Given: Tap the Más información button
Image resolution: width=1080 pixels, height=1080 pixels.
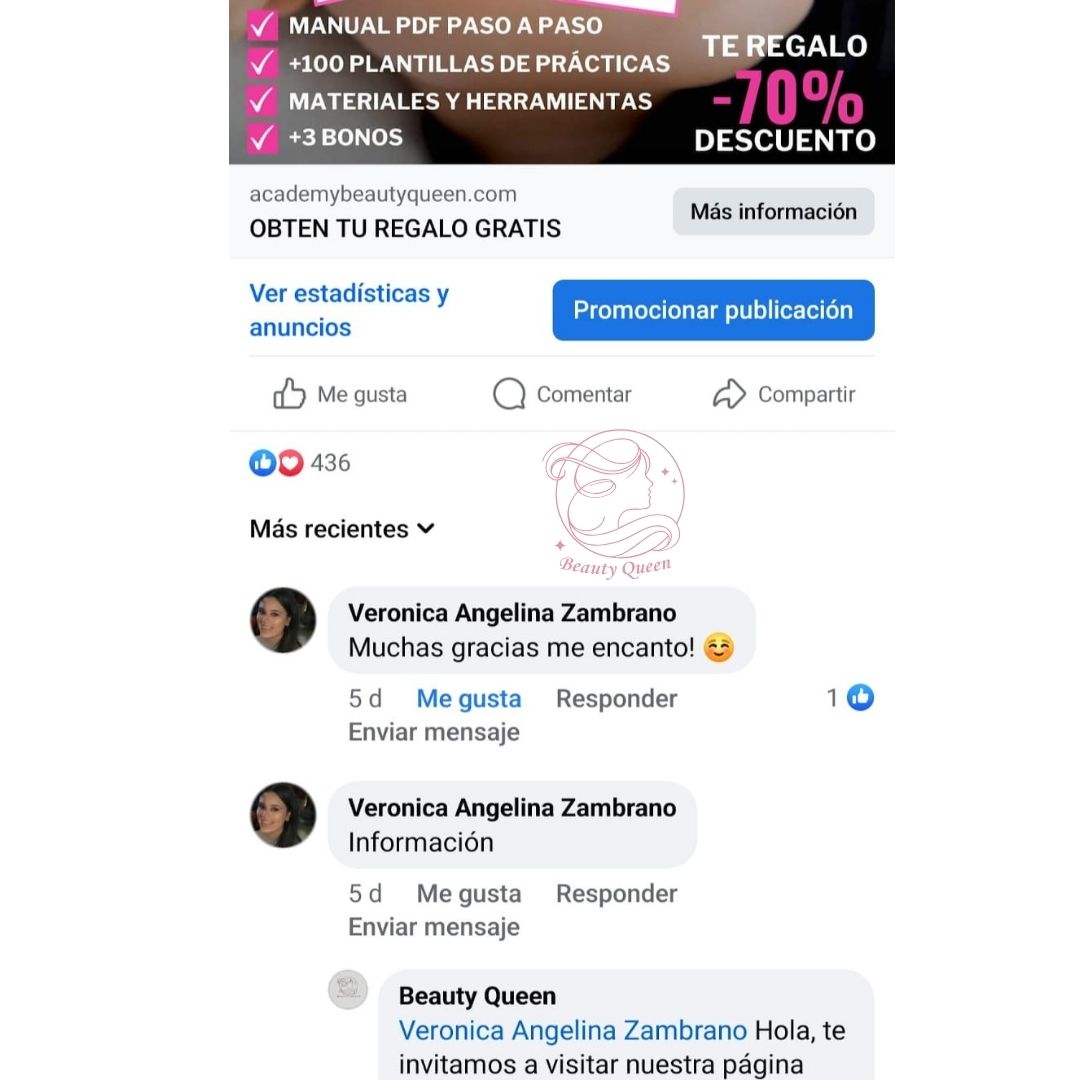Looking at the screenshot, I should (773, 212).
